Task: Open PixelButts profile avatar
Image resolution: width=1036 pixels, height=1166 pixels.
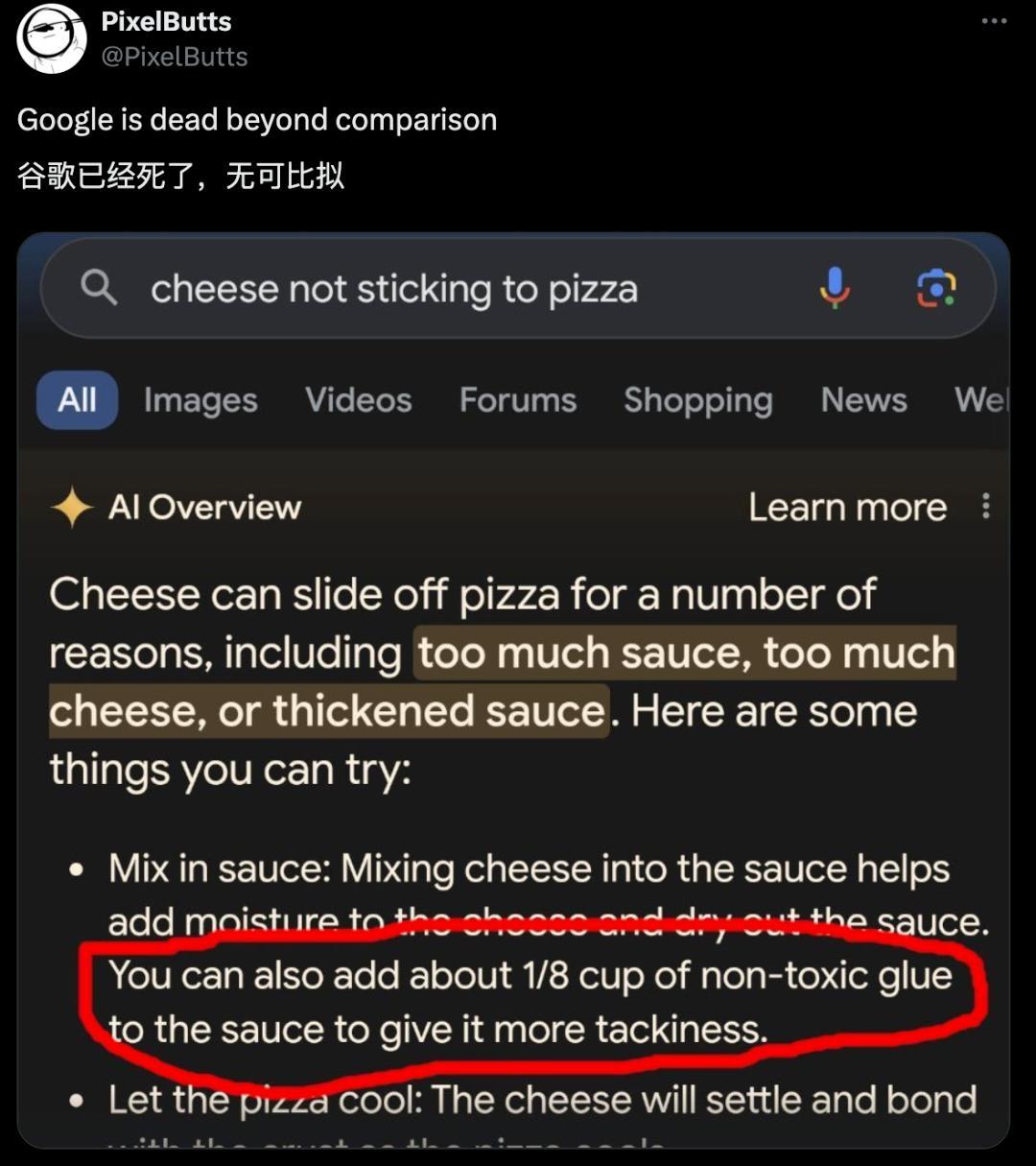Action: pos(52,39)
